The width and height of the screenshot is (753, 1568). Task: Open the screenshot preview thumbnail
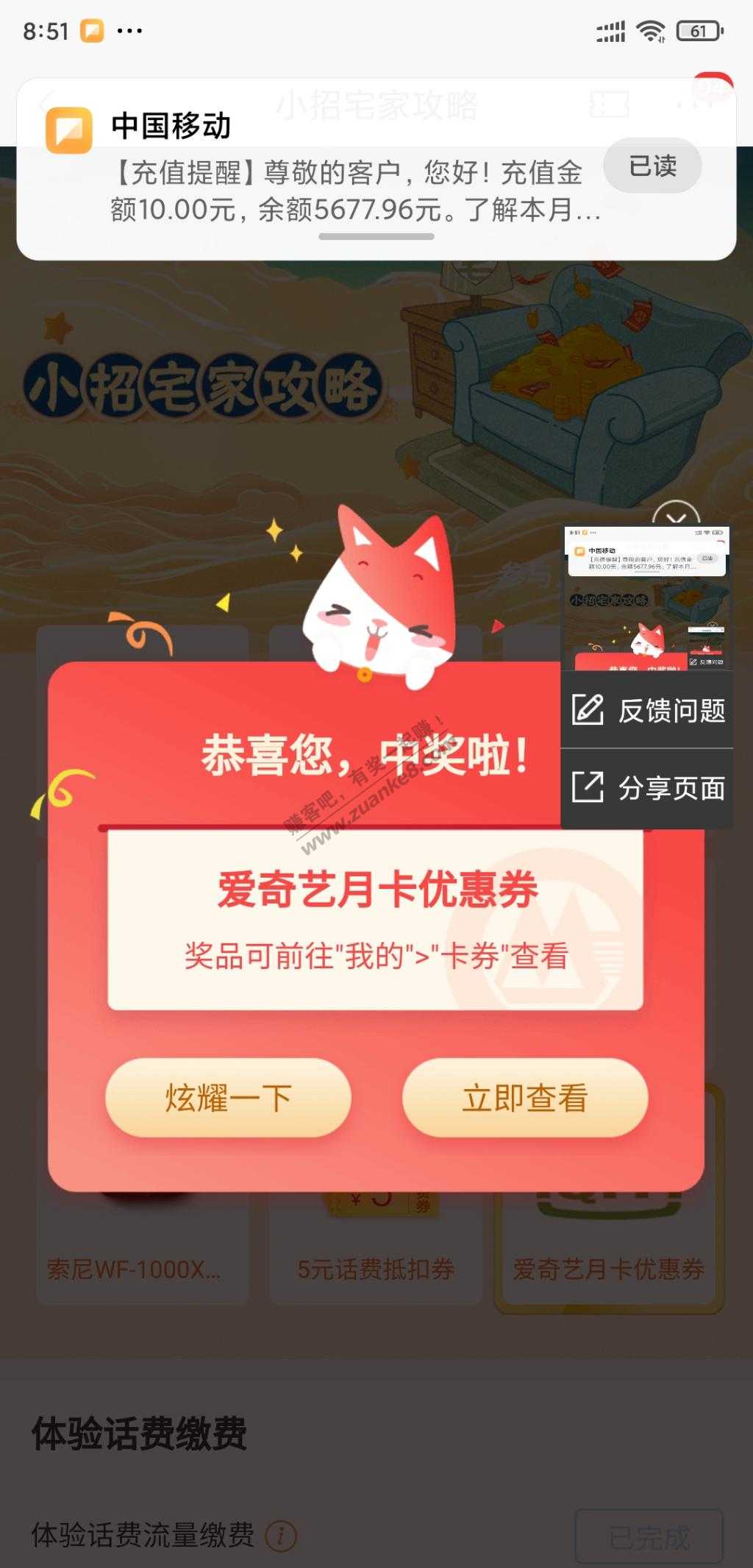coord(646,597)
